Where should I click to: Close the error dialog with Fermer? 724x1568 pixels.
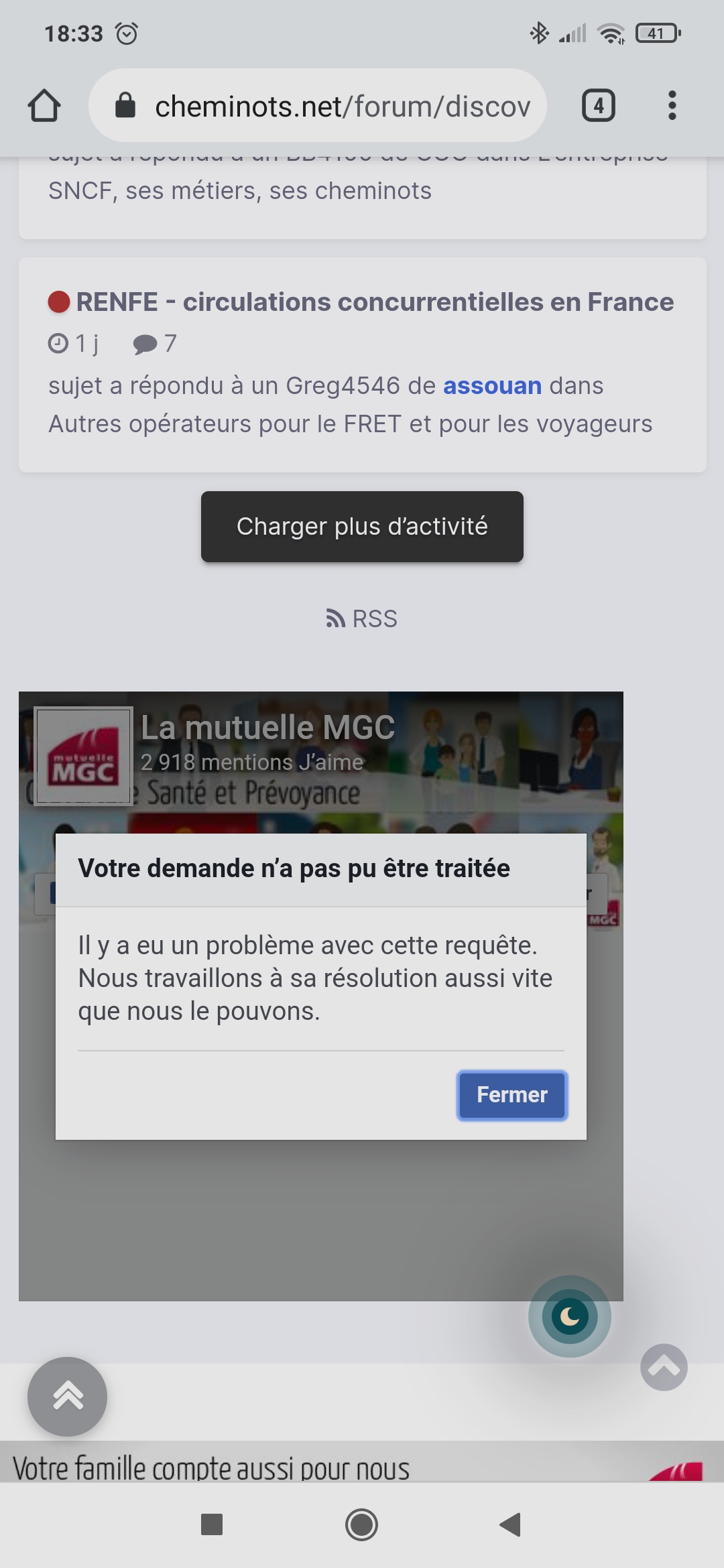(x=512, y=1096)
